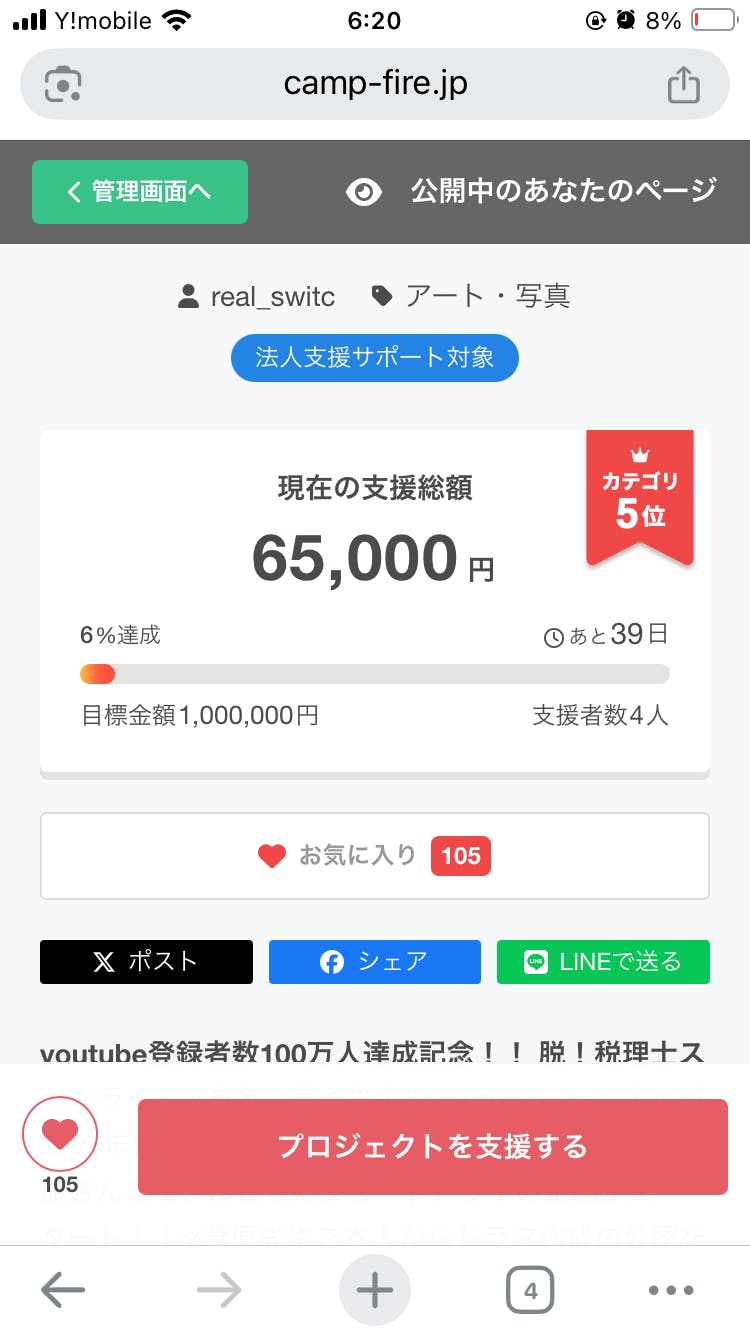Open the tab switcher showing 4 tabs
750x1334 pixels.
[530, 1290]
